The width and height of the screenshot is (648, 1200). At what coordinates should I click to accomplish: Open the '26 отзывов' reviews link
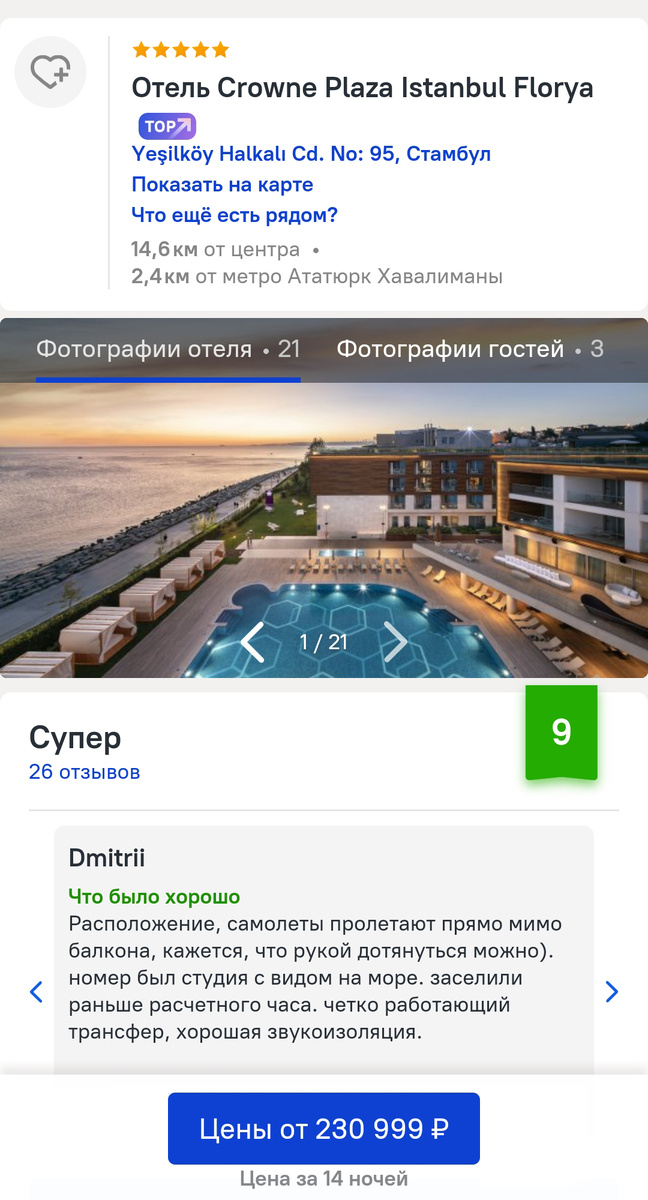pos(84,772)
